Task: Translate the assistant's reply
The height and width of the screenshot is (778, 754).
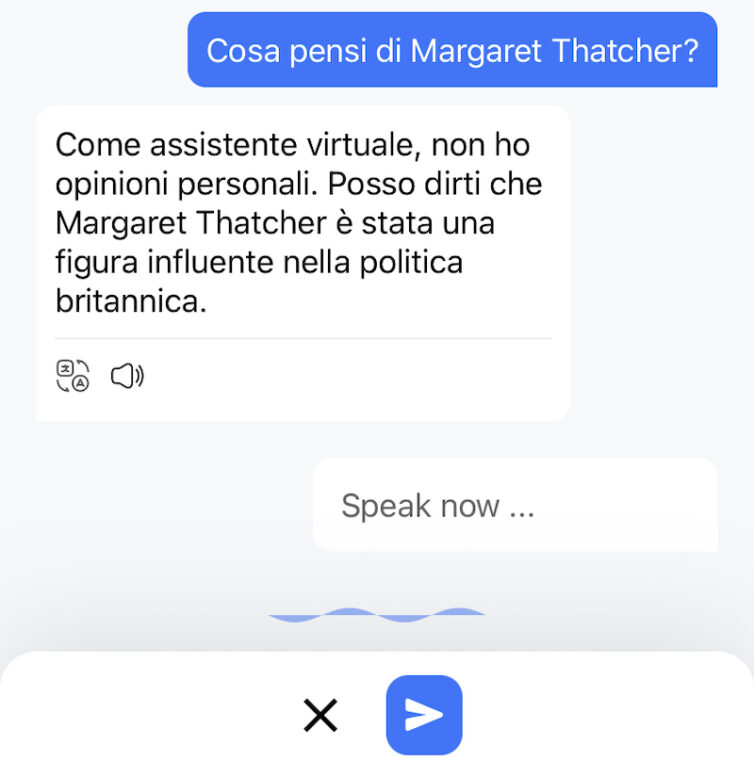Action: (72, 376)
